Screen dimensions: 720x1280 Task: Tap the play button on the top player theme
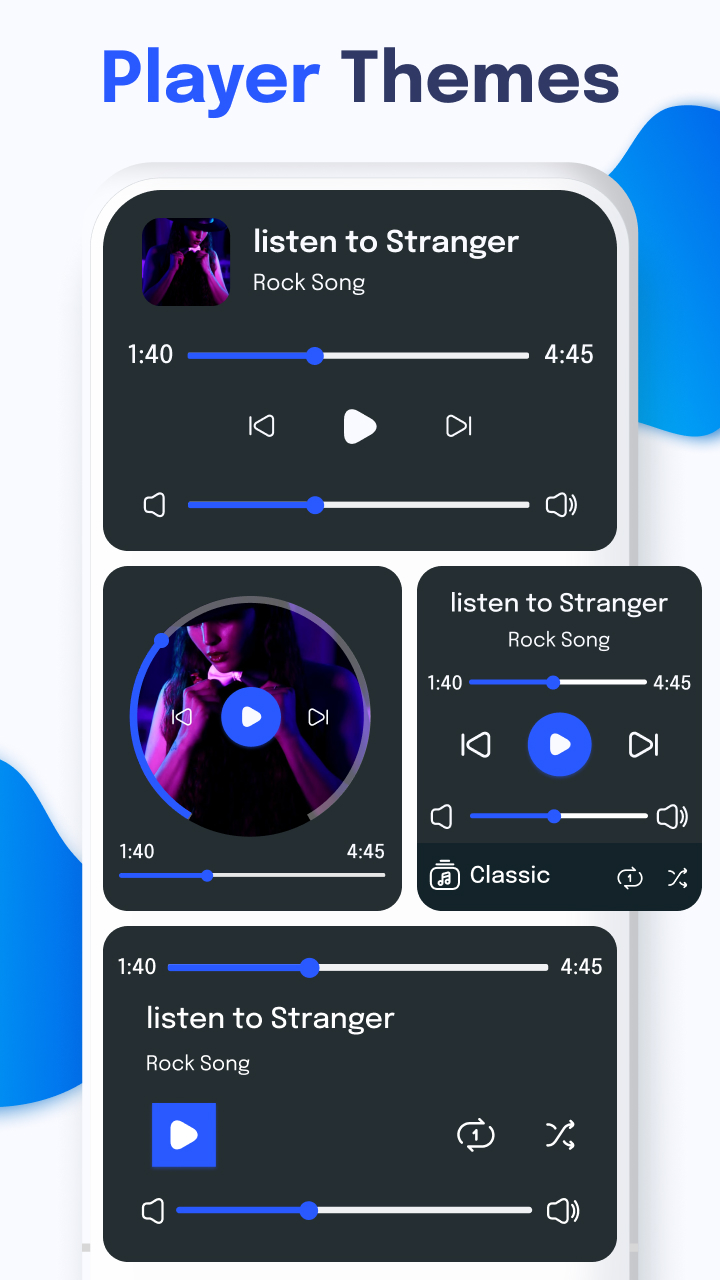tap(360, 426)
